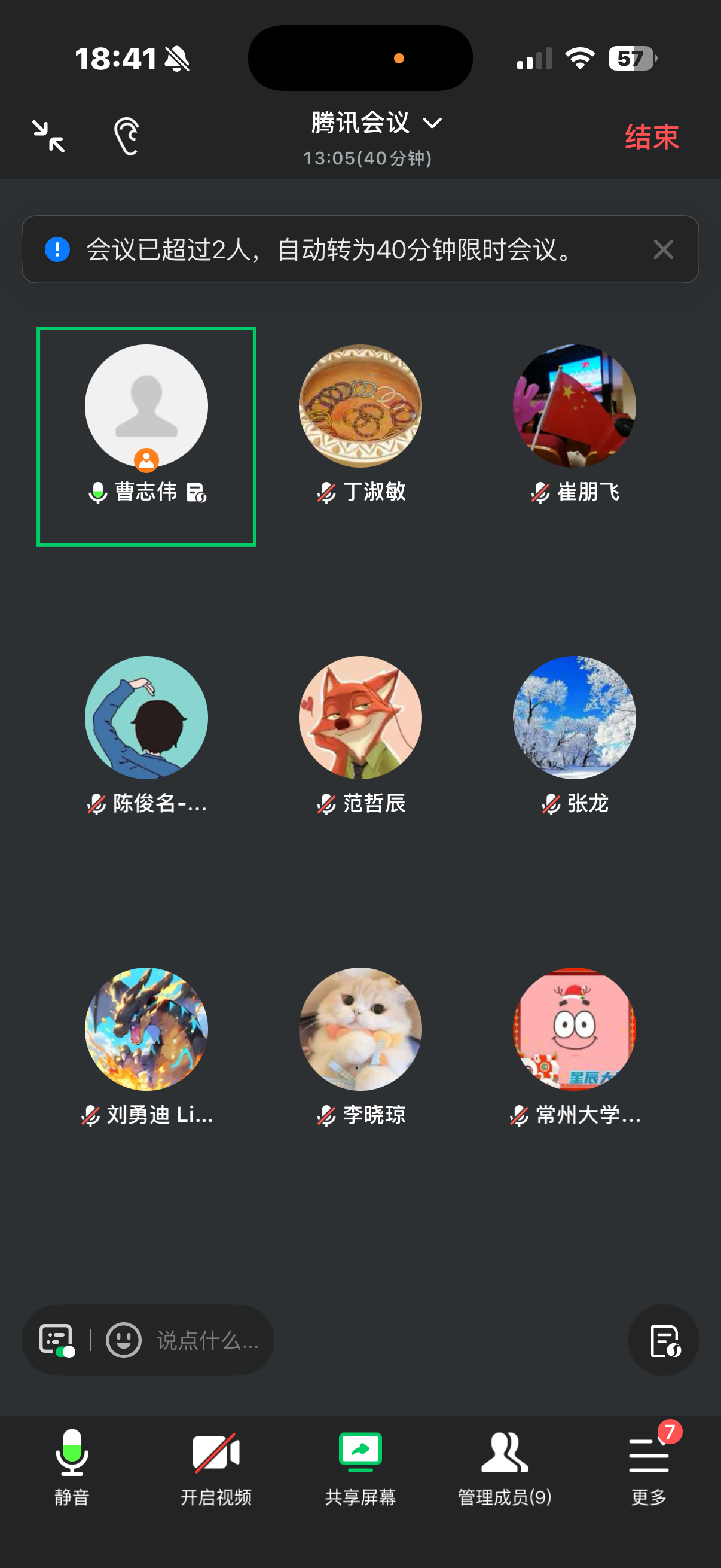This screenshot has width=721, height=1568.
Task: Open the meeting notes floating button
Action: click(662, 1340)
